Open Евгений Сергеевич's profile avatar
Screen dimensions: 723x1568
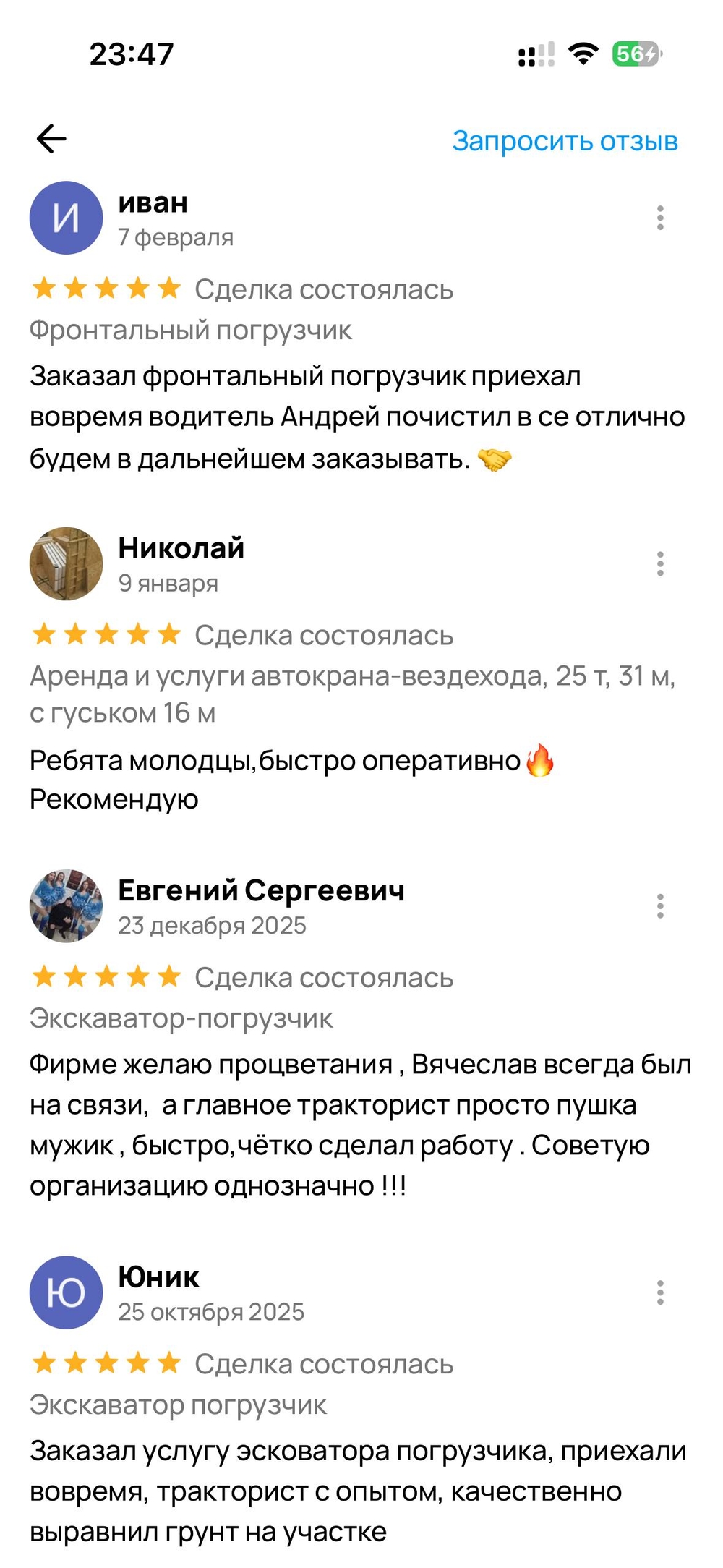tap(66, 906)
